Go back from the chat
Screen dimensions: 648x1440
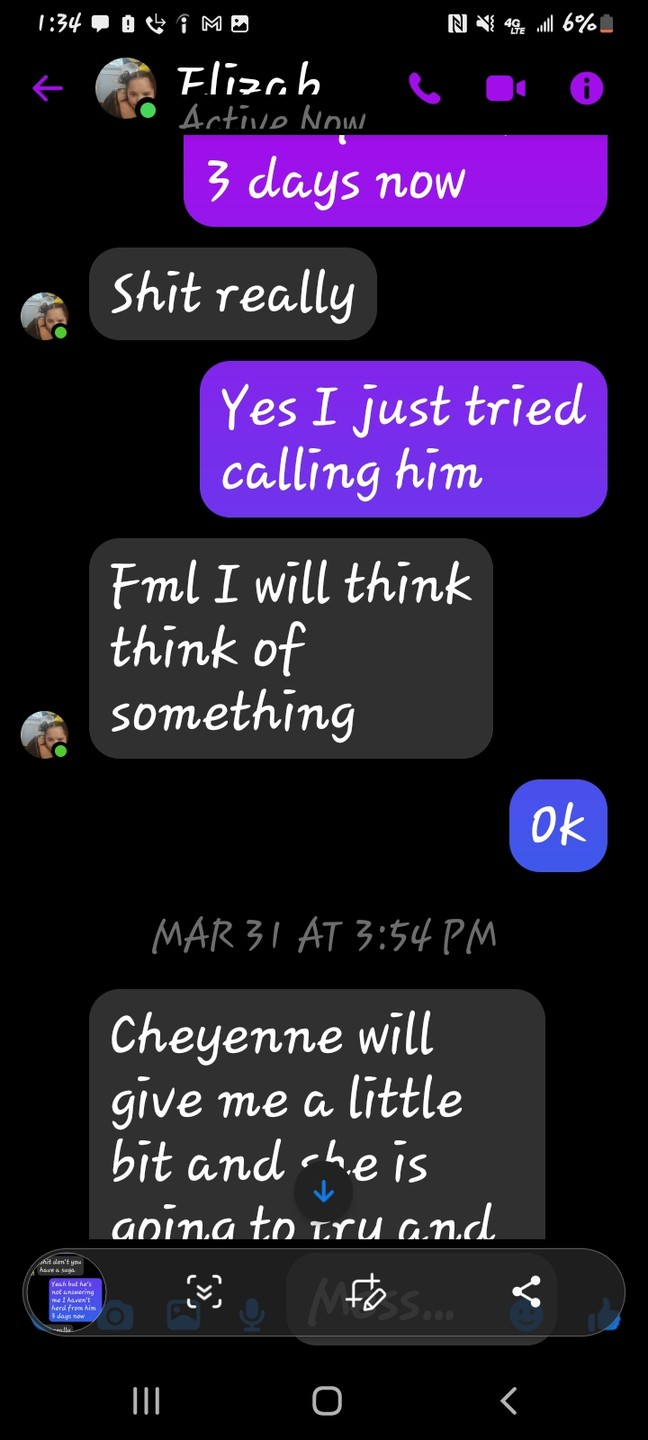point(47,88)
